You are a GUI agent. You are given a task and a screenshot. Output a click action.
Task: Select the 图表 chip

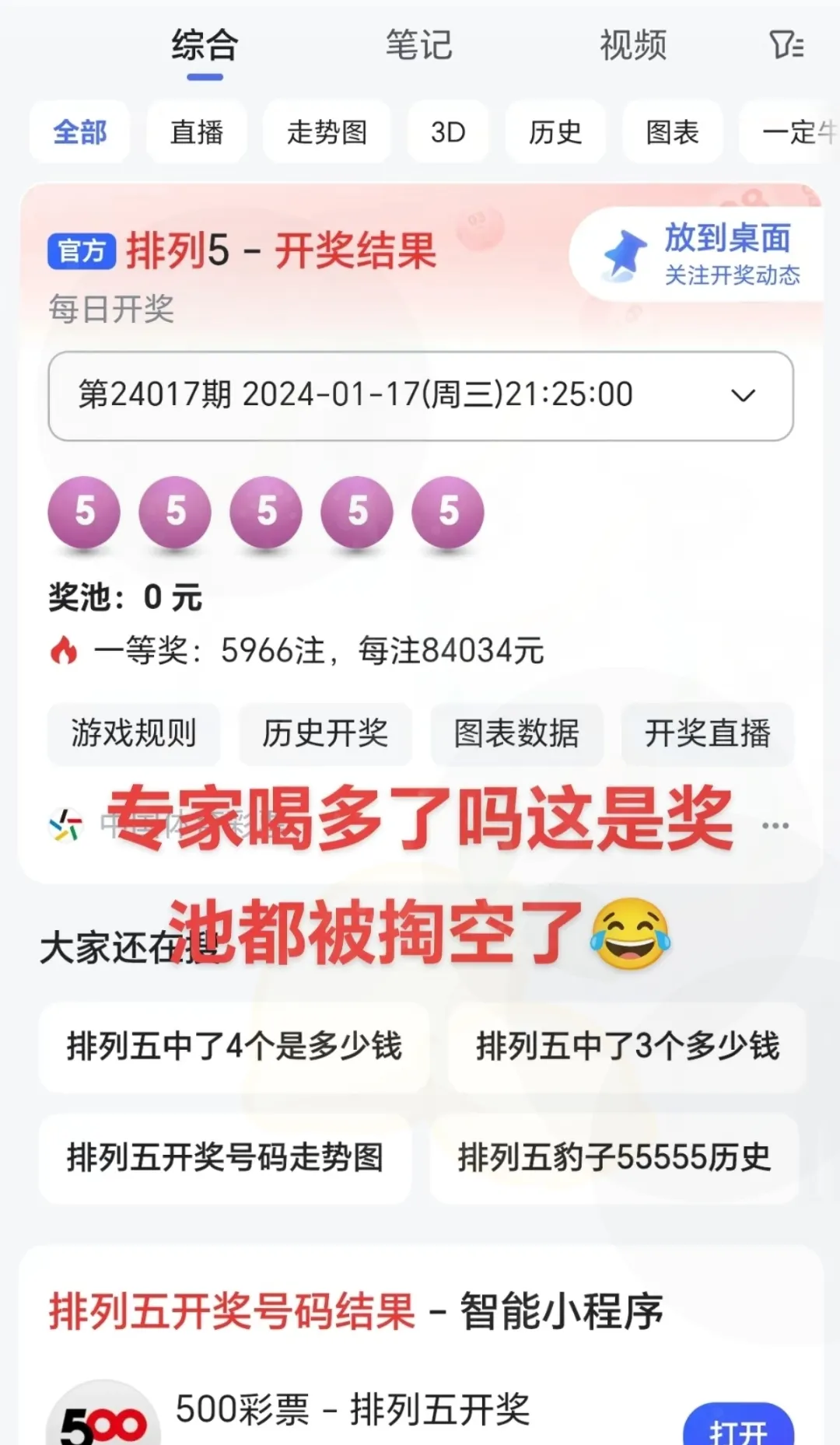(672, 132)
